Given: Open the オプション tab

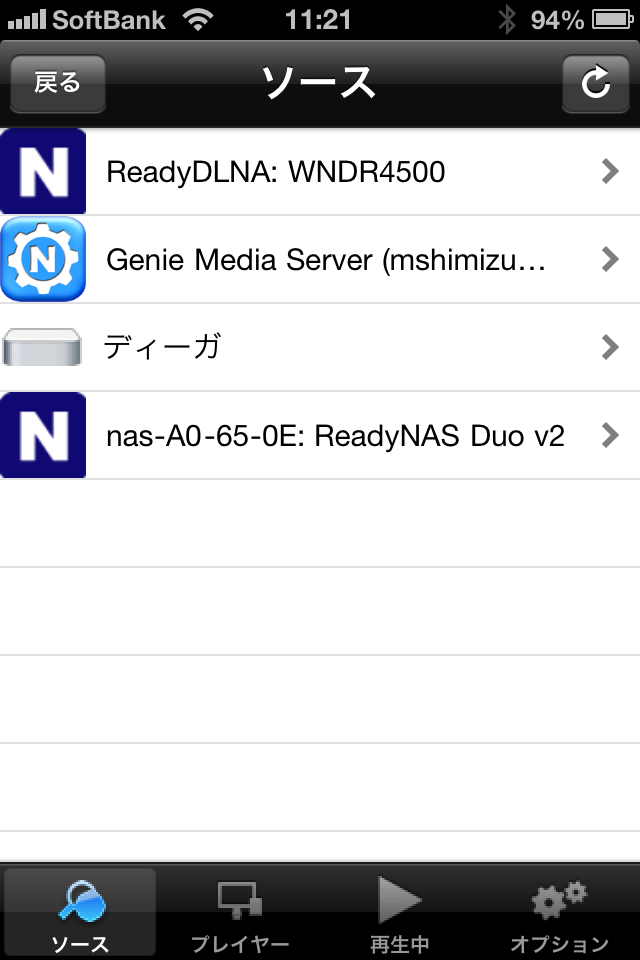Looking at the screenshot, I should 559,913.
